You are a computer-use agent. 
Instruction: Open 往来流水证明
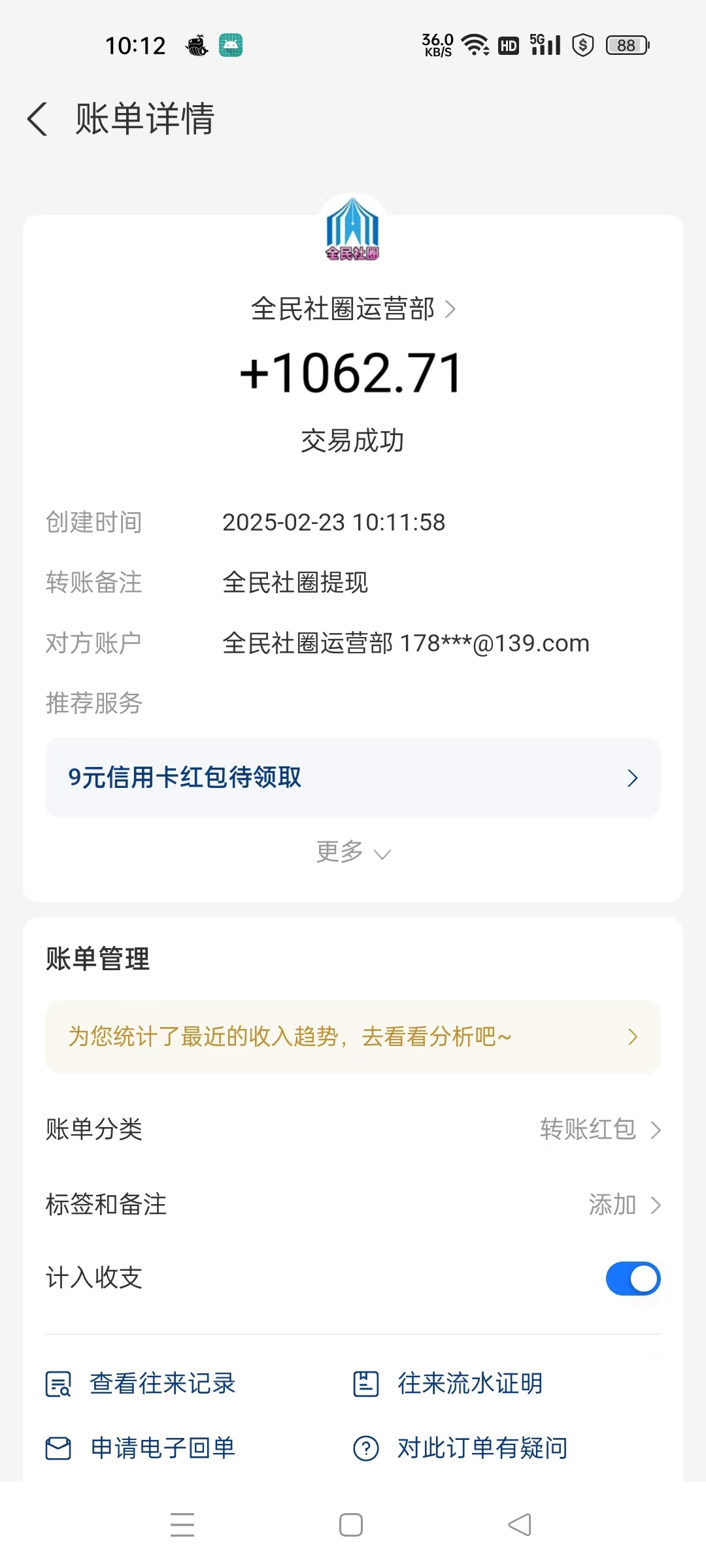coord(448,1383)
